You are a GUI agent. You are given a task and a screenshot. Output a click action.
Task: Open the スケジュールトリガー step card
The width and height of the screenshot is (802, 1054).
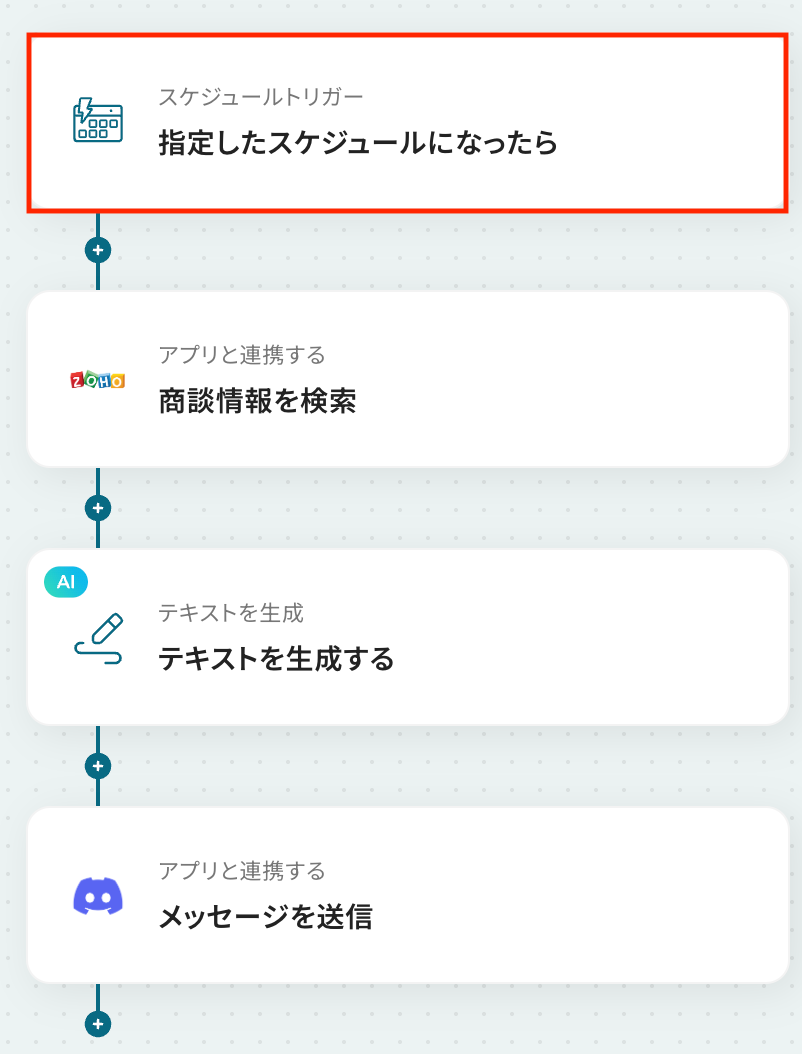(406, 123)
